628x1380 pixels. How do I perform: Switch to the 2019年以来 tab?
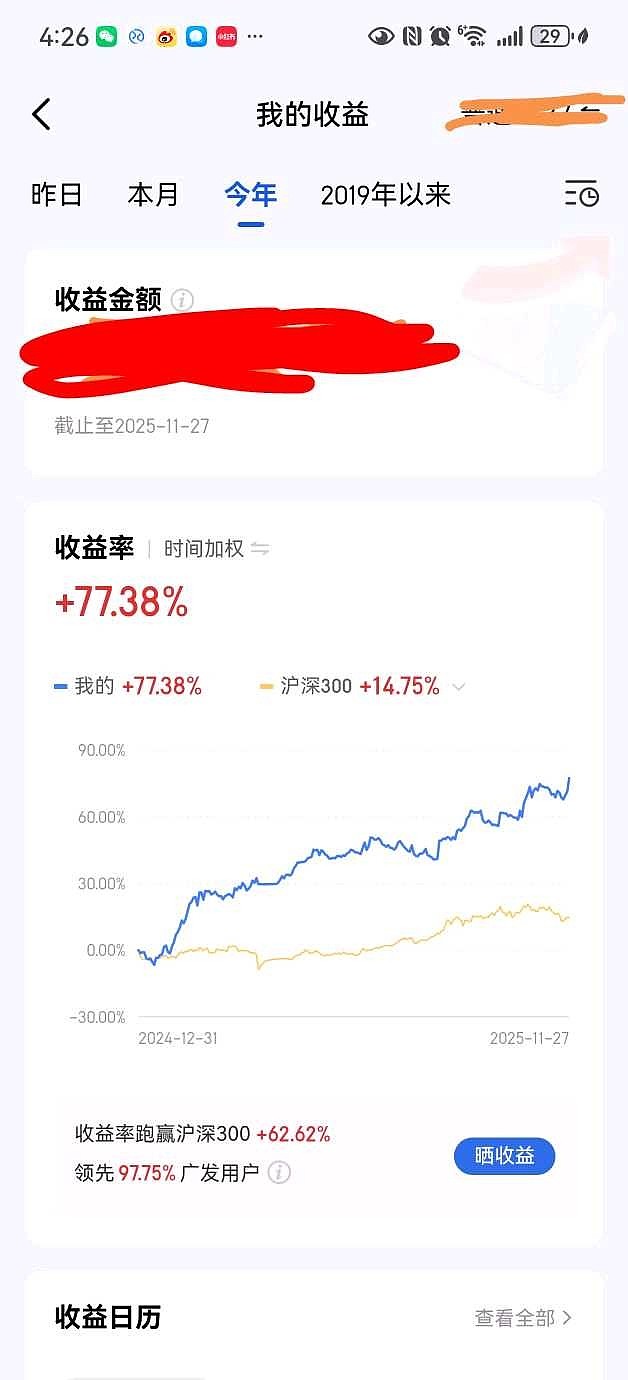tap(385, 194)
